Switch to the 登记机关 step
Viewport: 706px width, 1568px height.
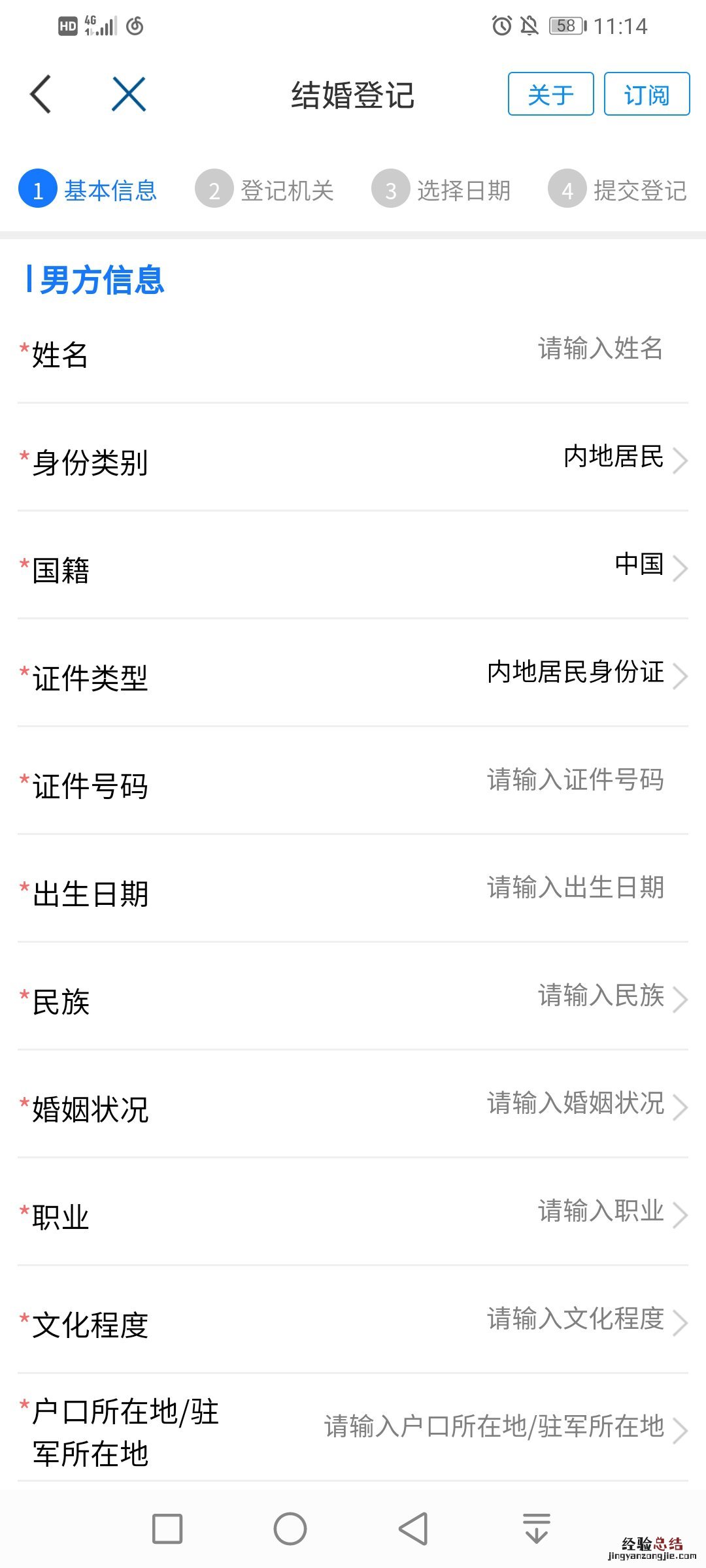point(265,190)
